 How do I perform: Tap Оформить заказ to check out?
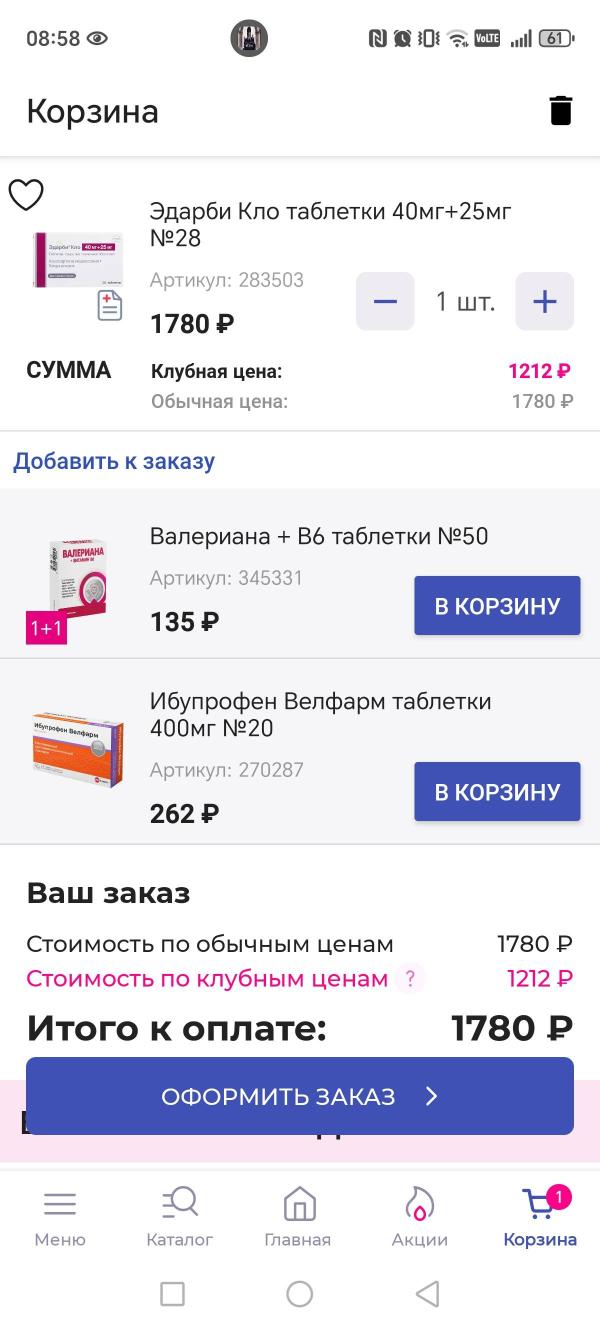coord(300,1096)
